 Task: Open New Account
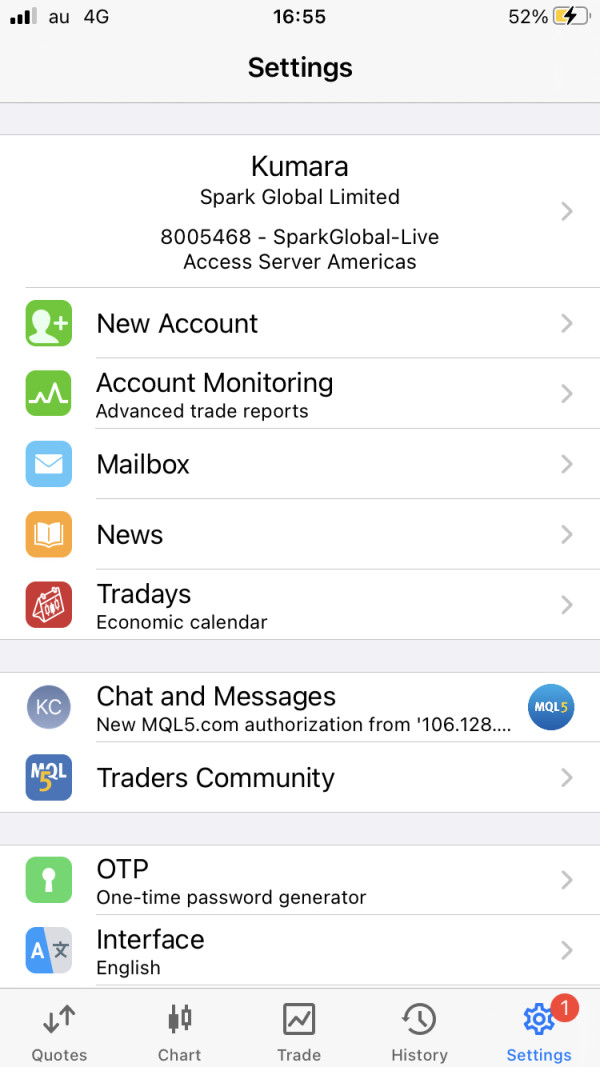point(300,323)
